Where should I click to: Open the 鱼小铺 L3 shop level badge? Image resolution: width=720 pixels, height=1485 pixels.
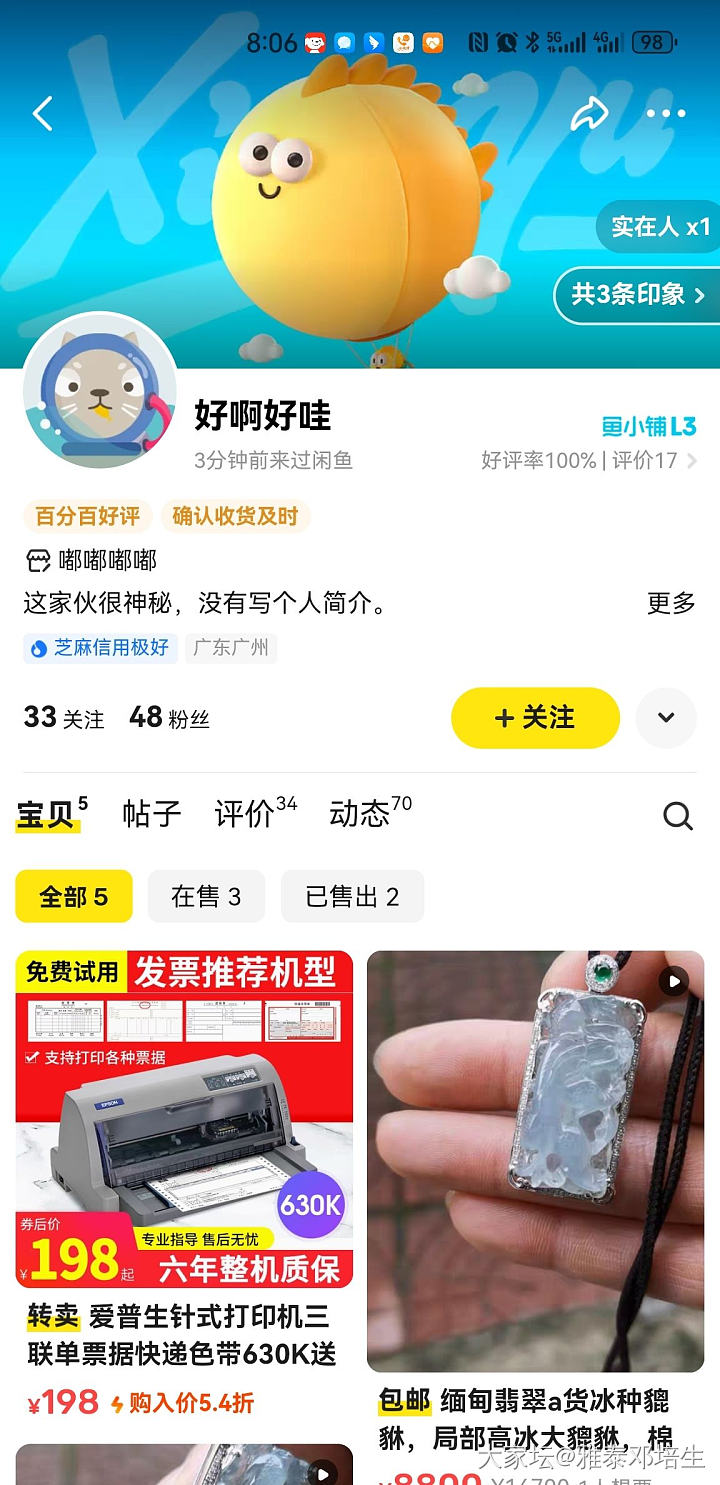[x=649, y=426]
